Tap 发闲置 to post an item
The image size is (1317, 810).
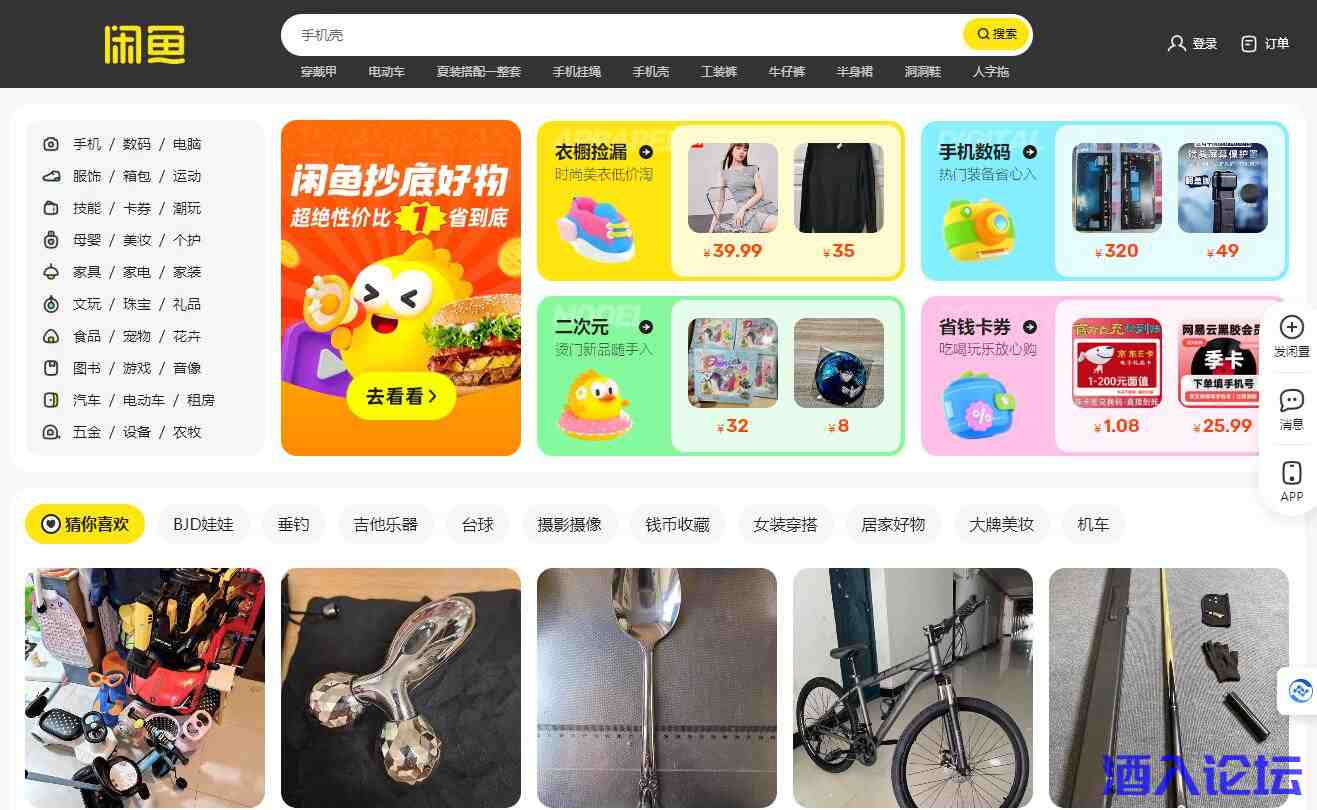[x=1291, y=337]
